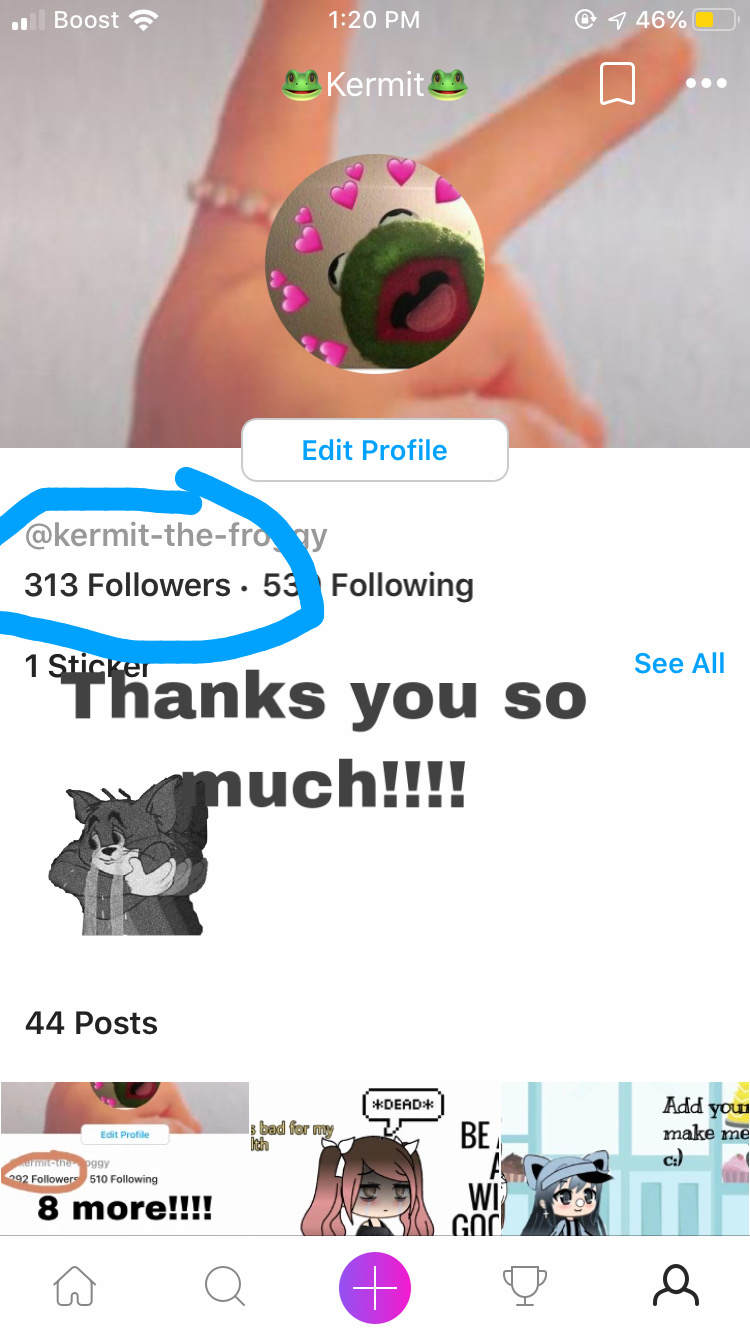
Task: Open the Following list
Action: pos(368,585)
